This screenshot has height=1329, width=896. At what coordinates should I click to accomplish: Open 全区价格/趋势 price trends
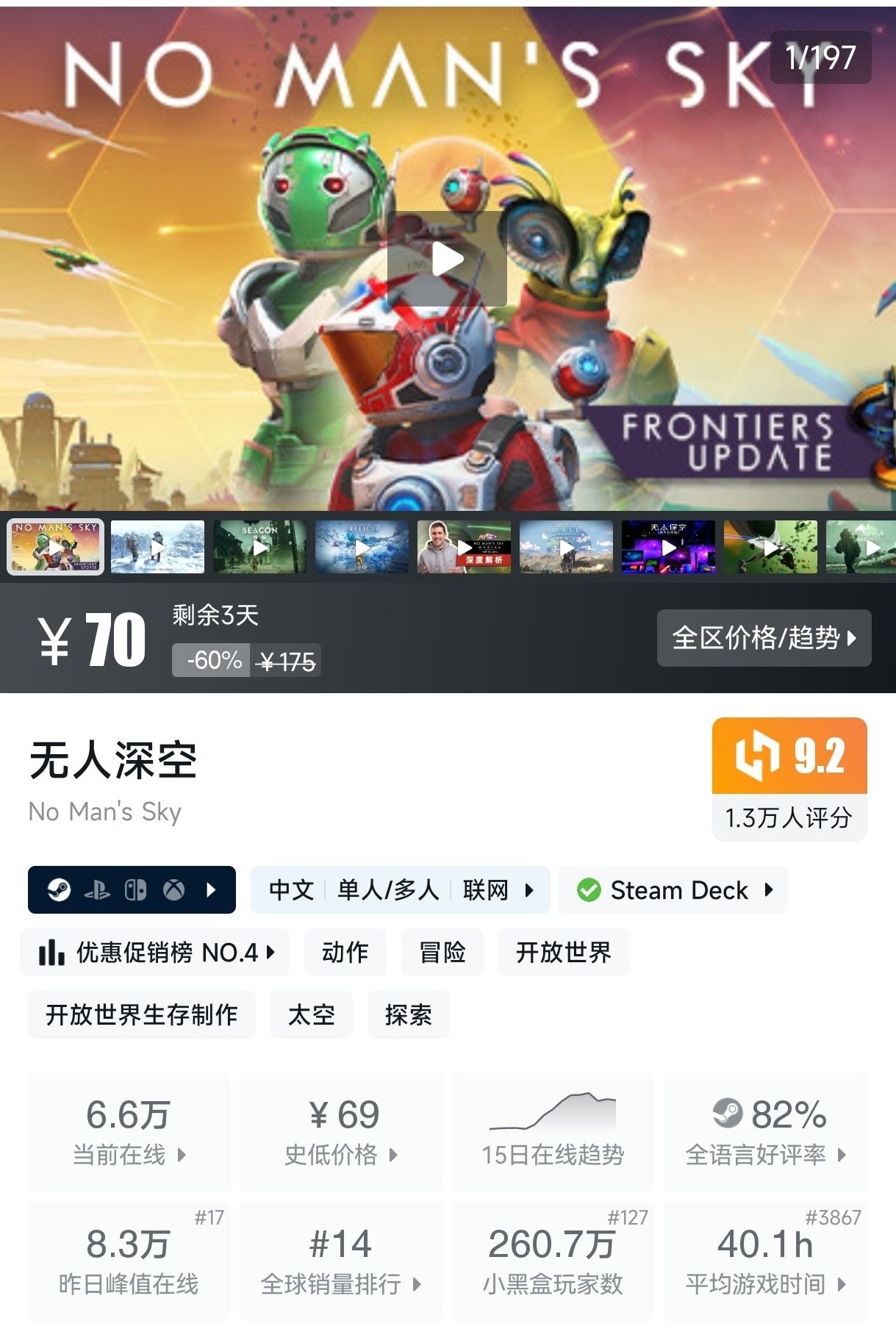click(x=764, y=638)
